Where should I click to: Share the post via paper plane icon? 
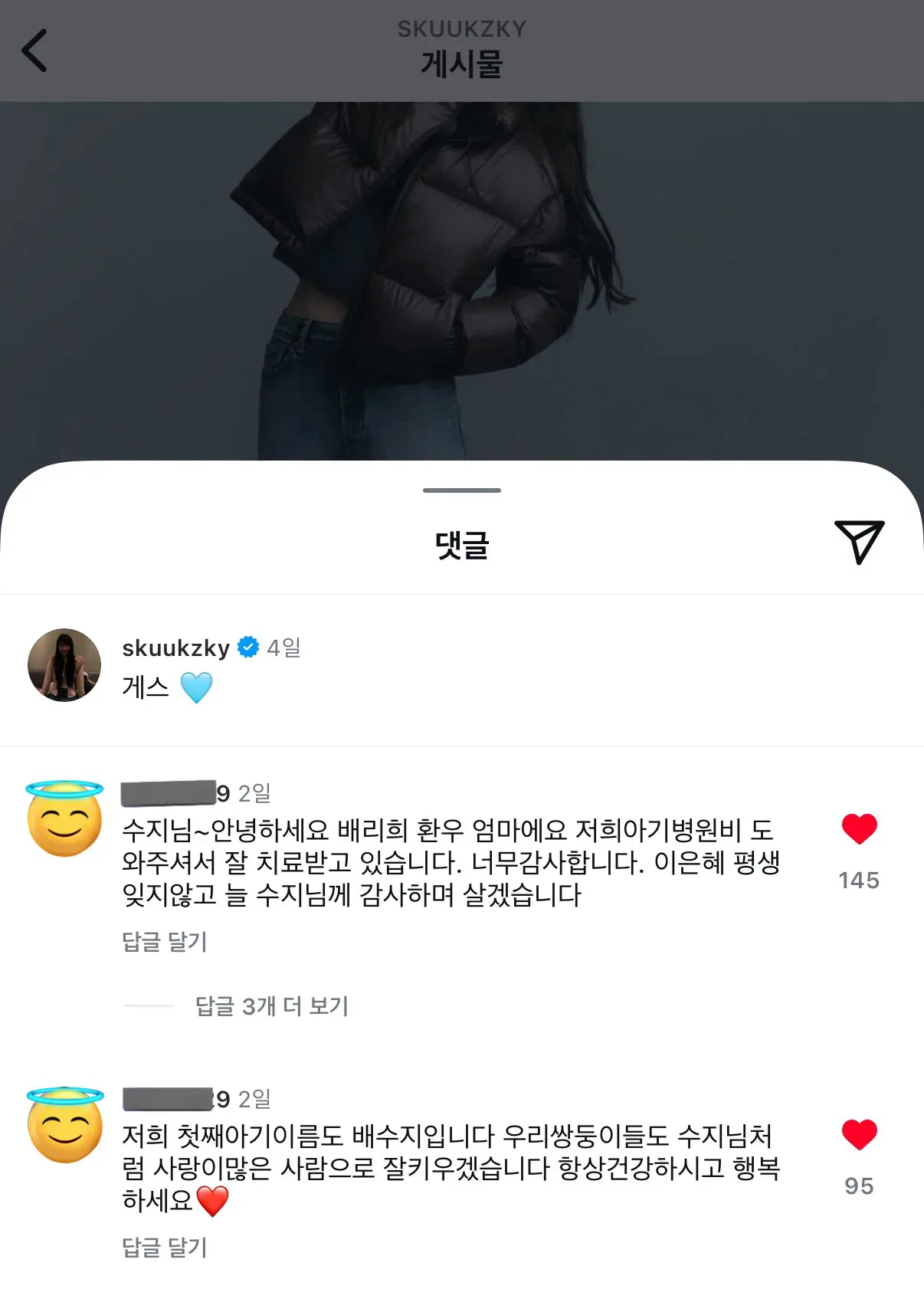pos(859,542)
